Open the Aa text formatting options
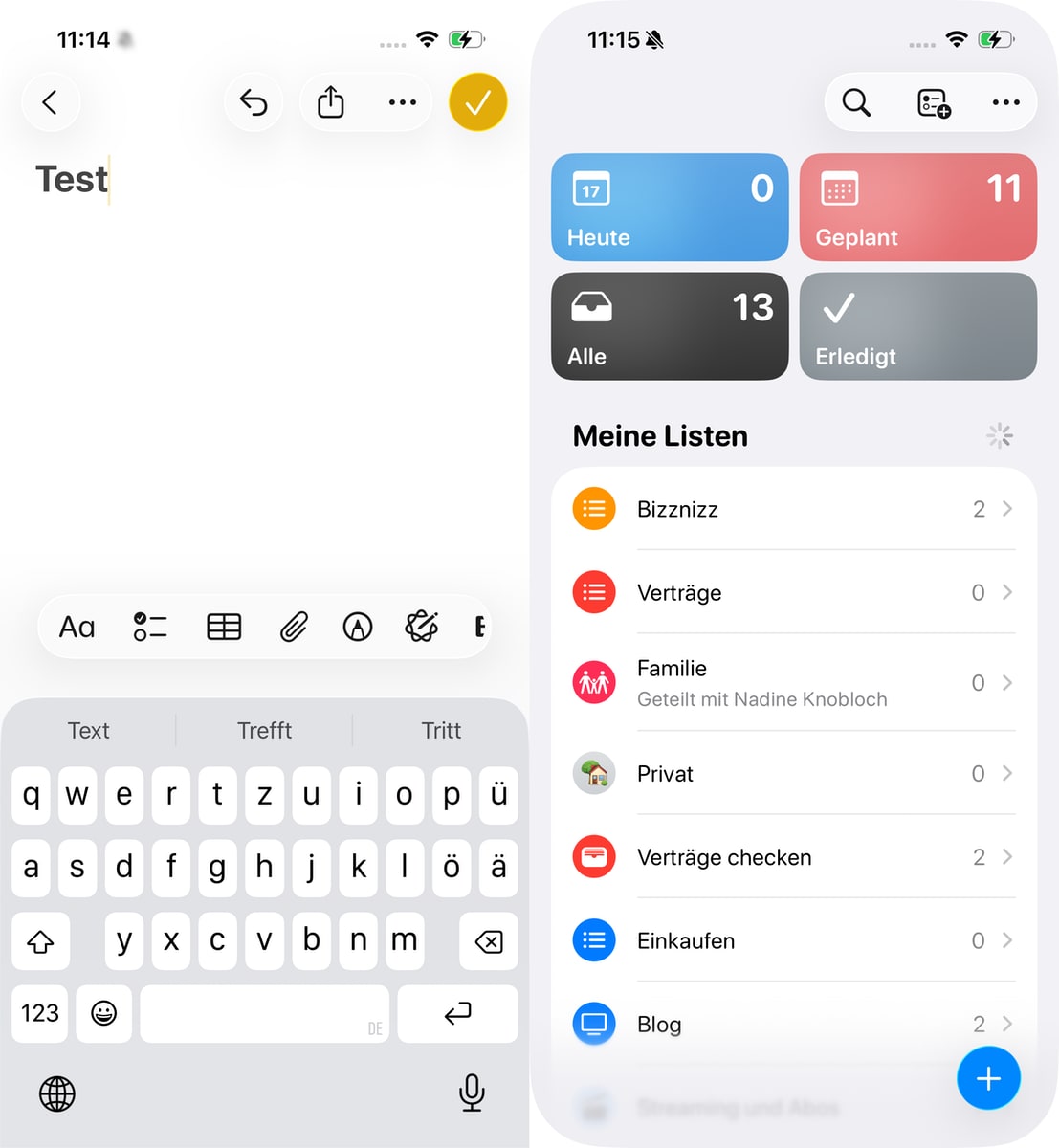The width and height of the screenshot is (1059, 1148). 77,628
